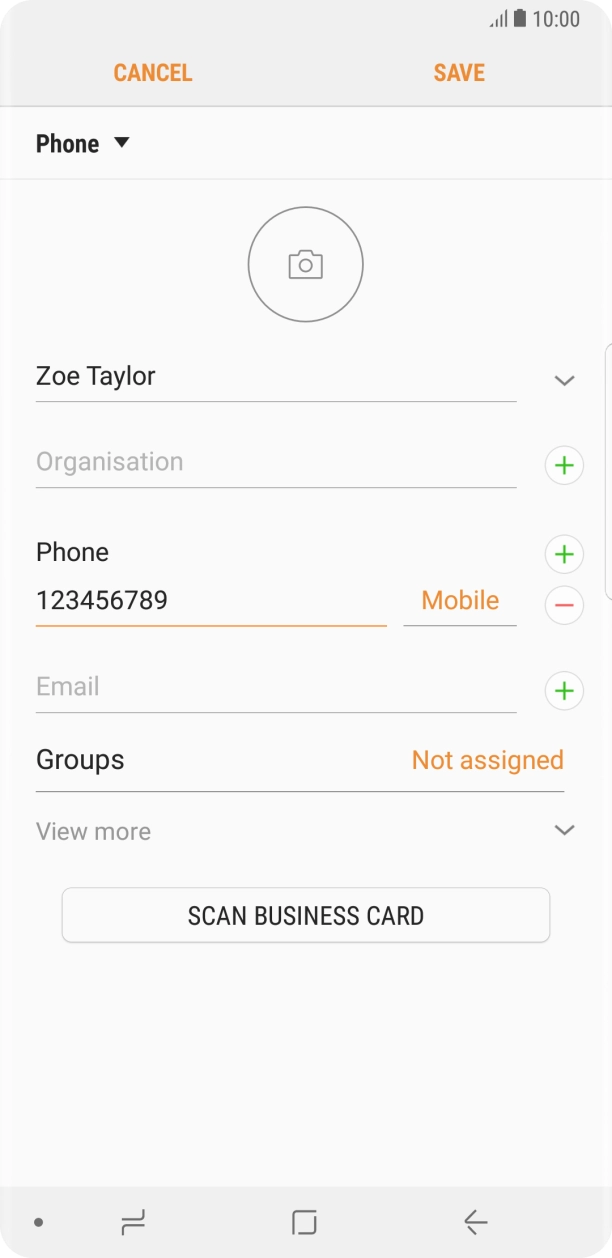Image resolution: width=612 pixels, height=1258 pixels.
Task: Add an email with the plus icon
Action: (564, 690)
